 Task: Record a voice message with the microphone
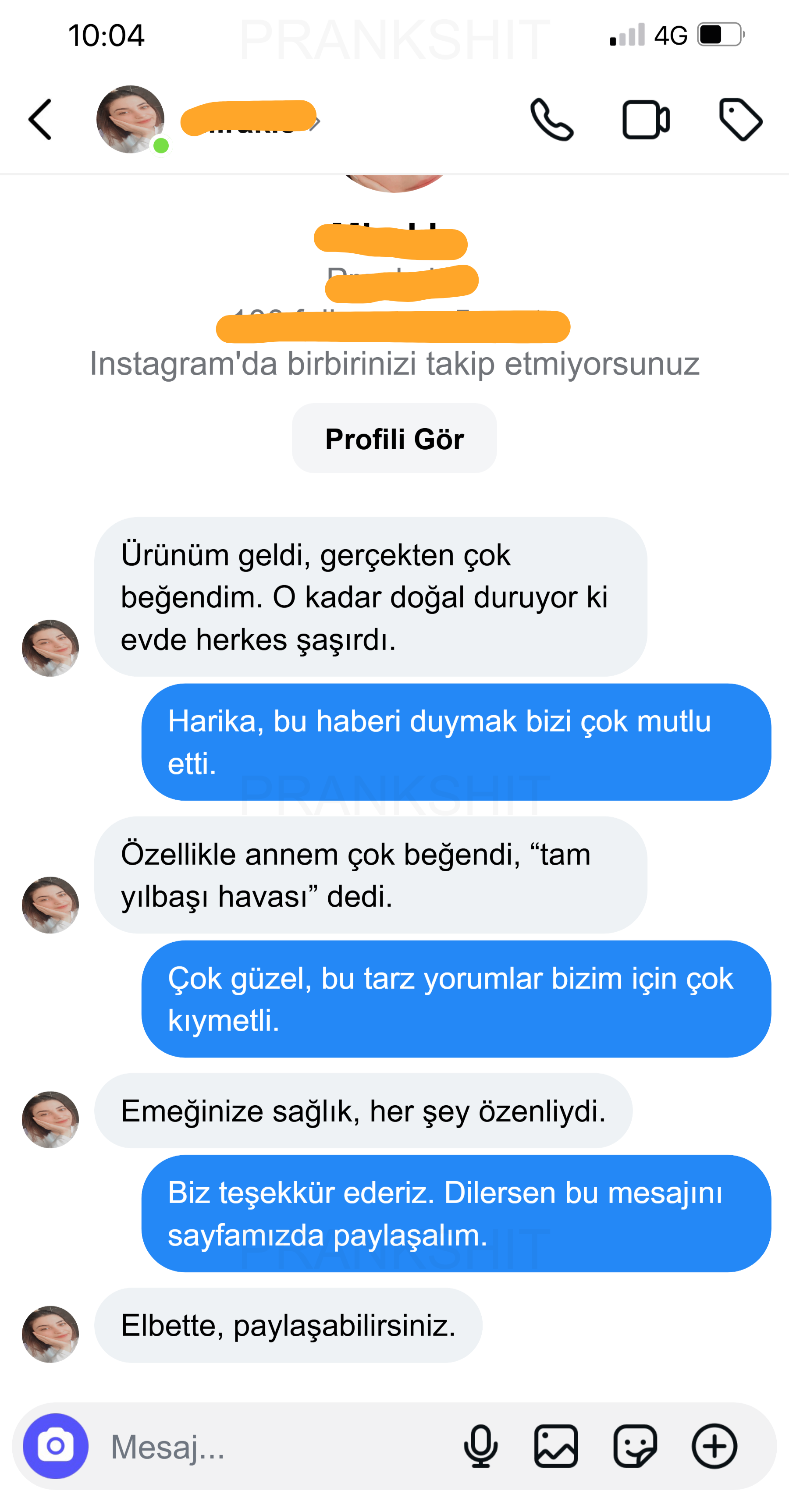(481, 1446)
